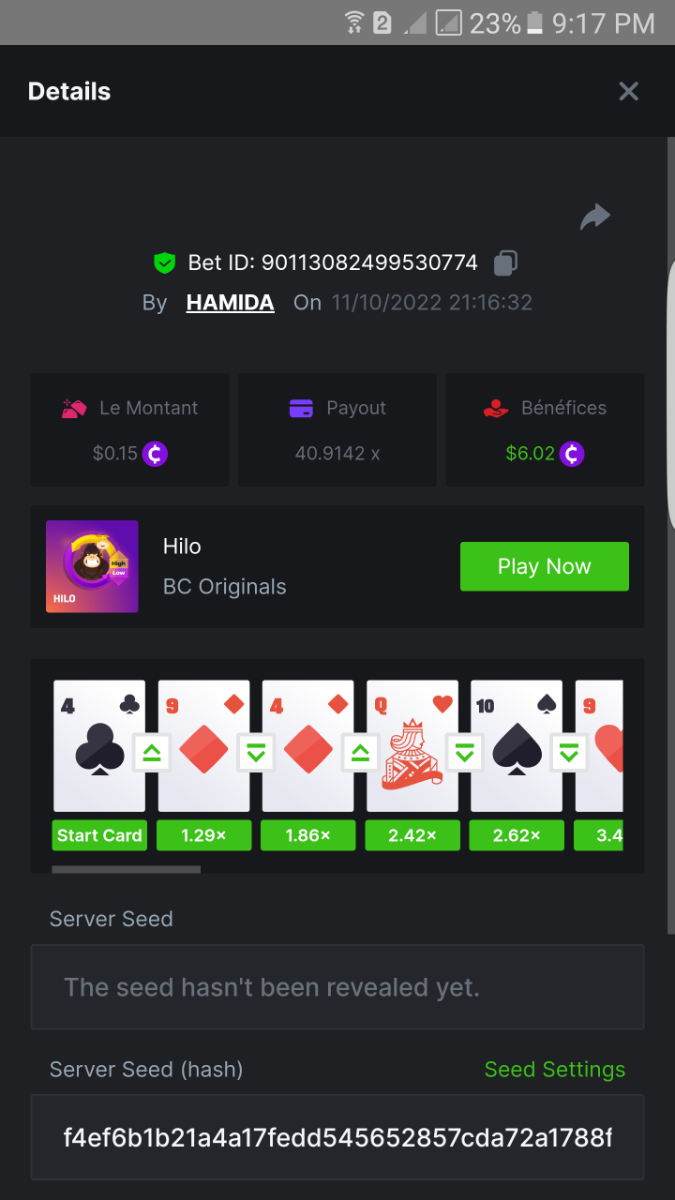The image size is (675, 1200).
Task: Open the Hilo game thumbnail
Action: 92,567
